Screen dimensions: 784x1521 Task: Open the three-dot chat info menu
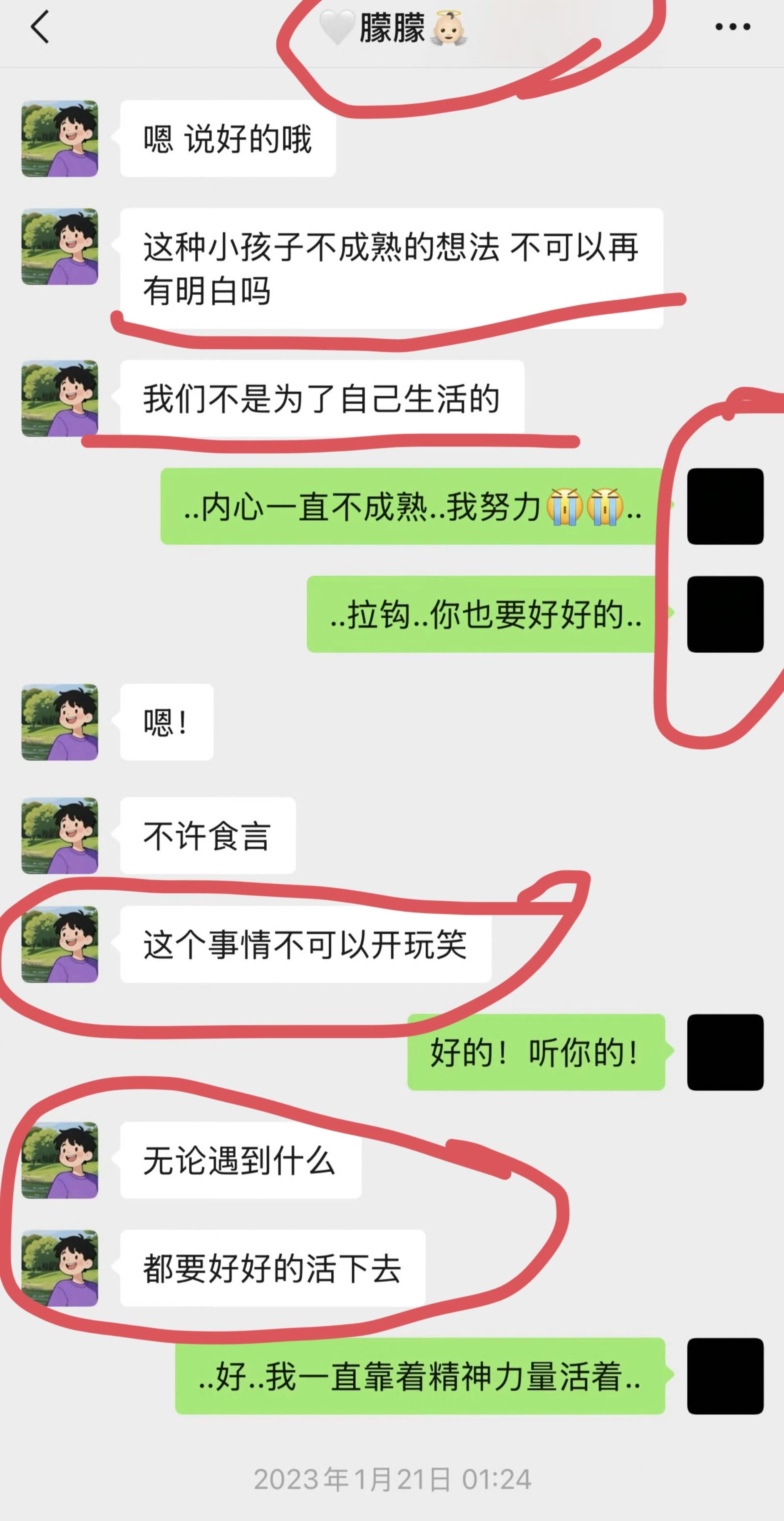[732, 27]
